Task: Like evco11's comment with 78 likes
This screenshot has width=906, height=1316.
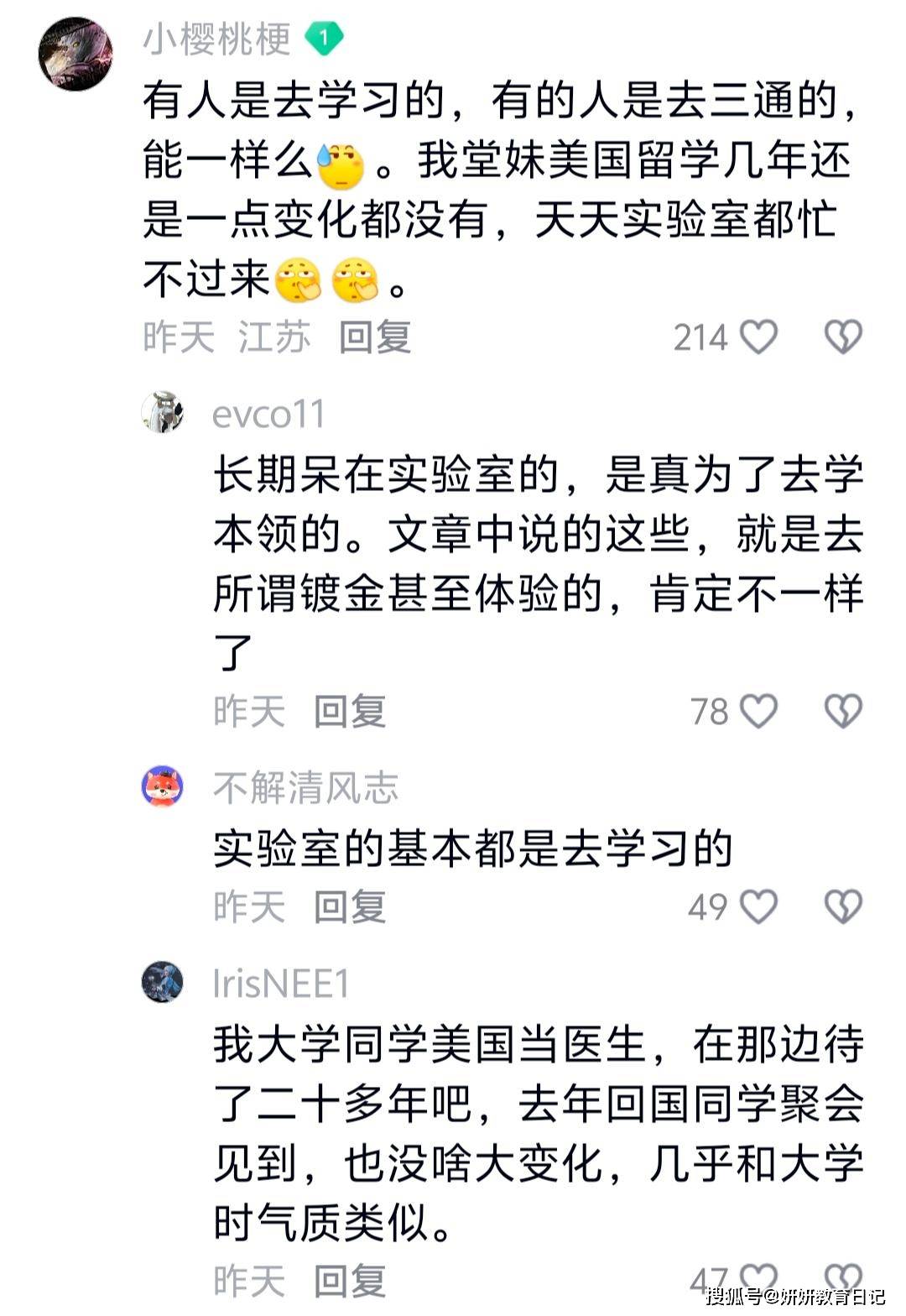Action: point(759,712)
